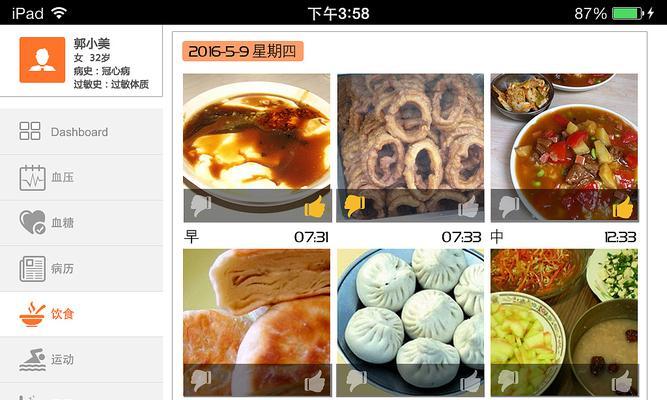Thumbs down the fried dough rings photo
The height and width of the screenshot is (400, 667).
point(354,206)
